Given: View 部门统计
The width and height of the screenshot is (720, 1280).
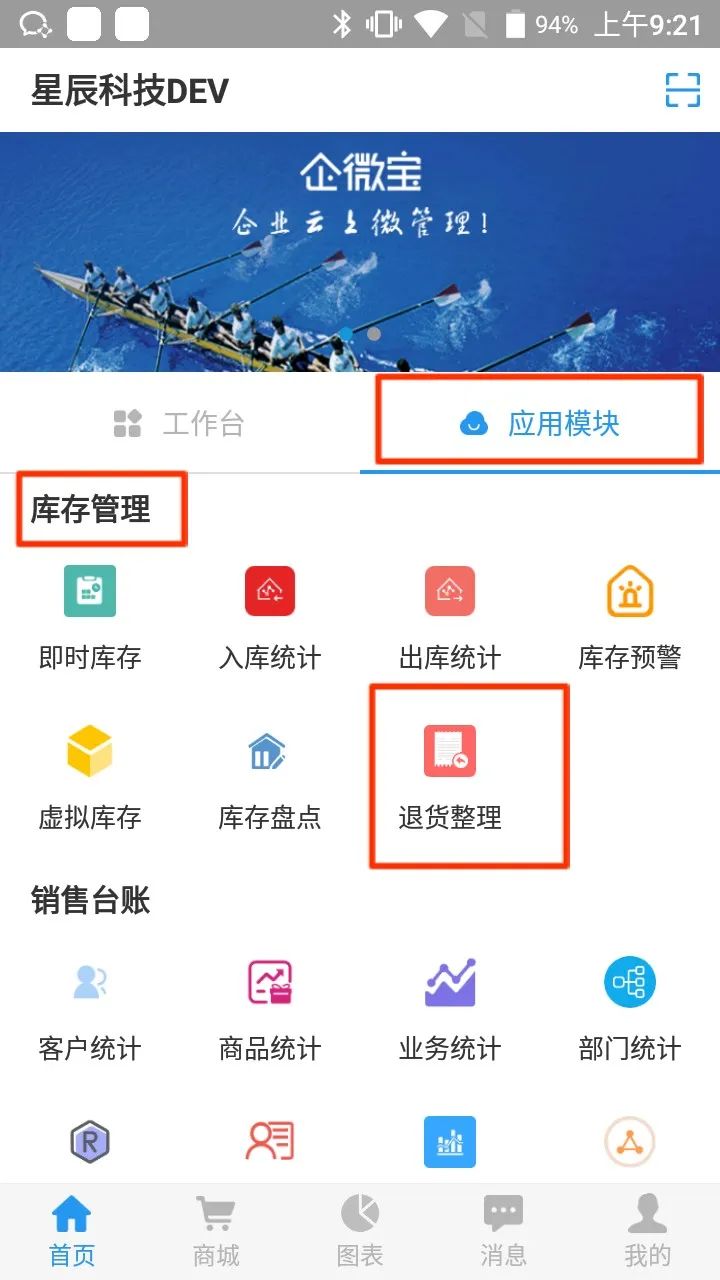Looking at the screenshot, I should pyautogui.click(x=630, y=1006).
